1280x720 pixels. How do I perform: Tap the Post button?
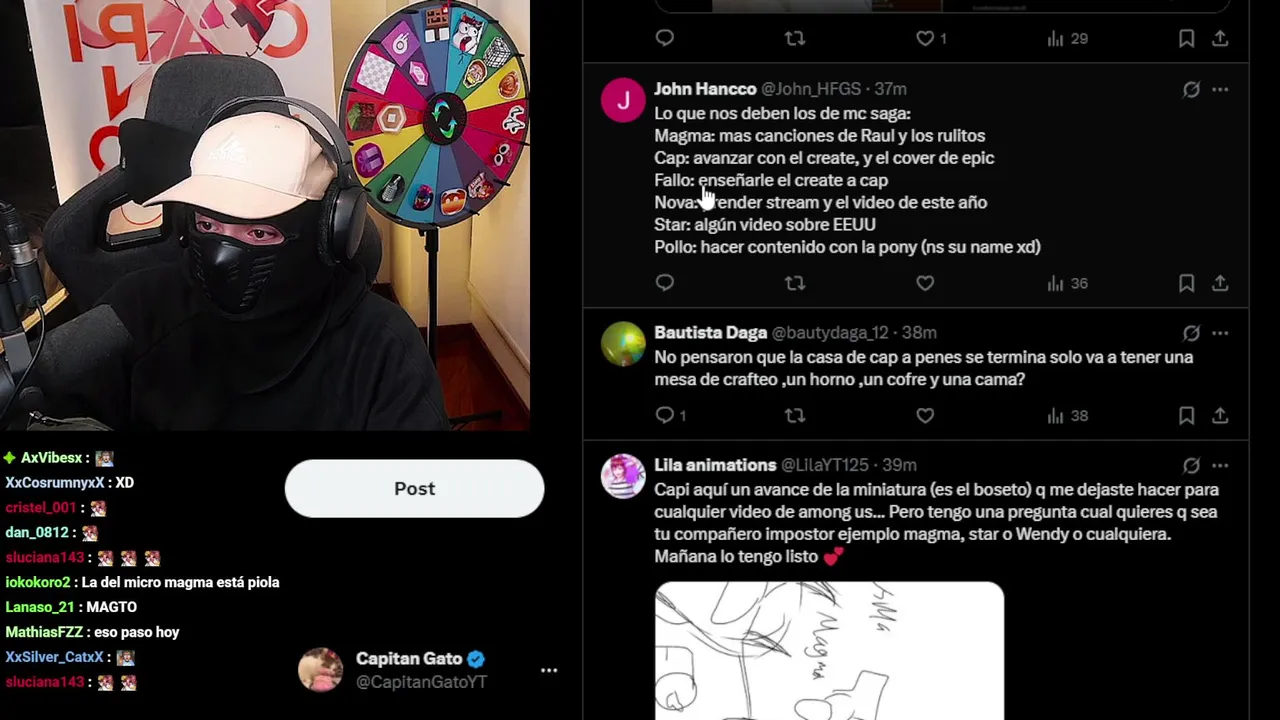(414, 488)
